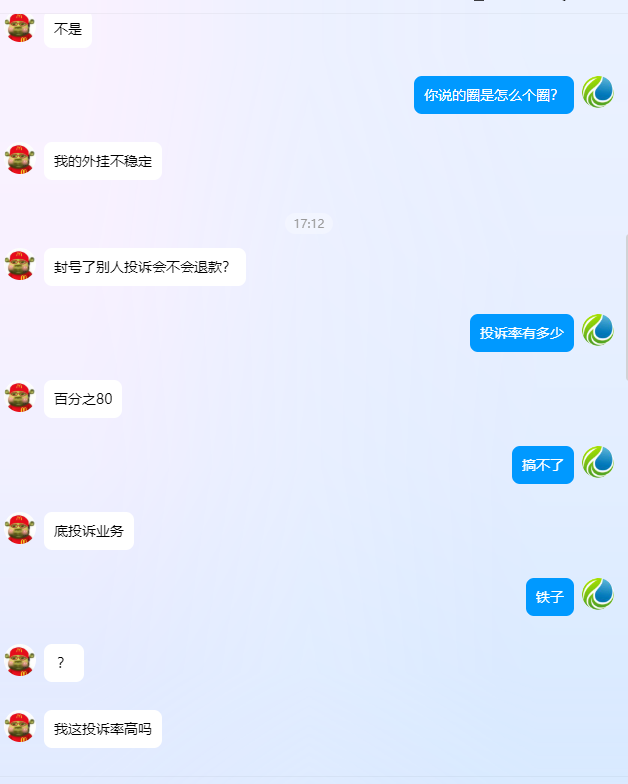View own profile avatar beside "铁子"

coord(597,595)
